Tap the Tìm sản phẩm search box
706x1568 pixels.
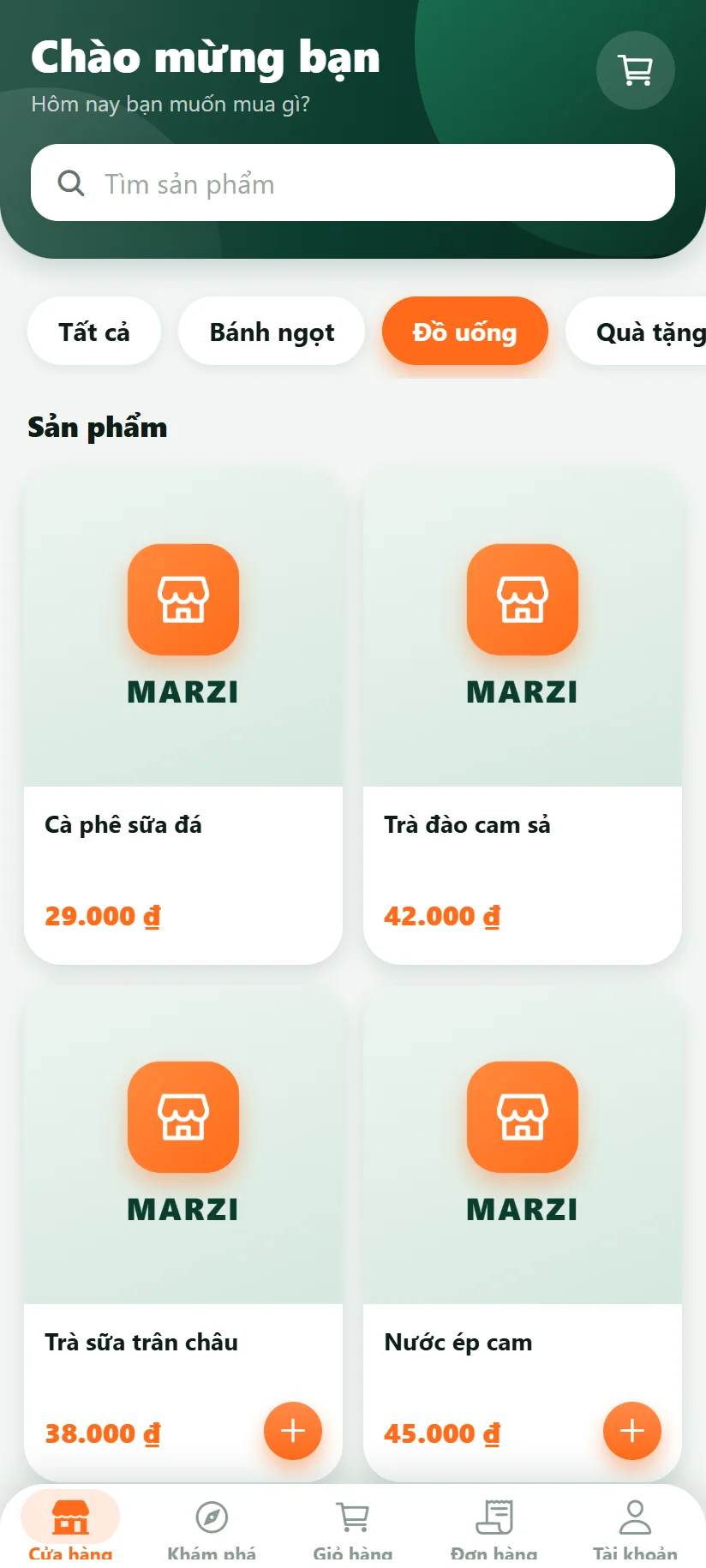353,183
